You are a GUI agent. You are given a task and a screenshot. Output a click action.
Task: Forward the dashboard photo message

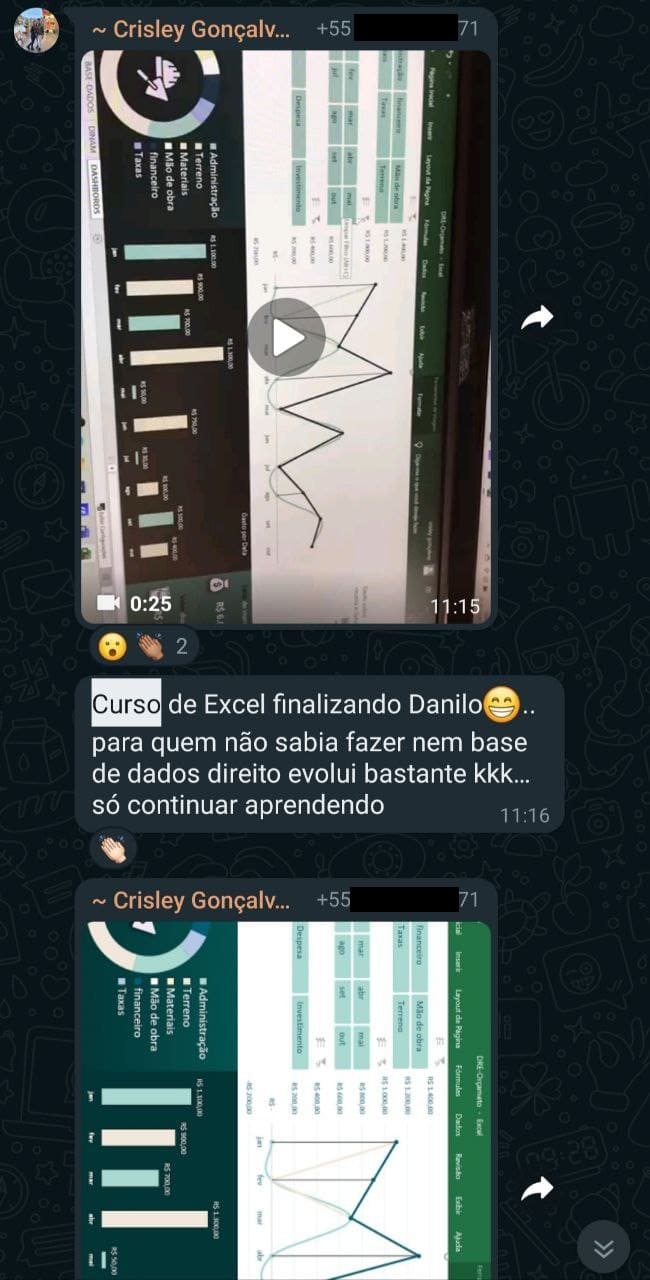(x=538, y=1188)
